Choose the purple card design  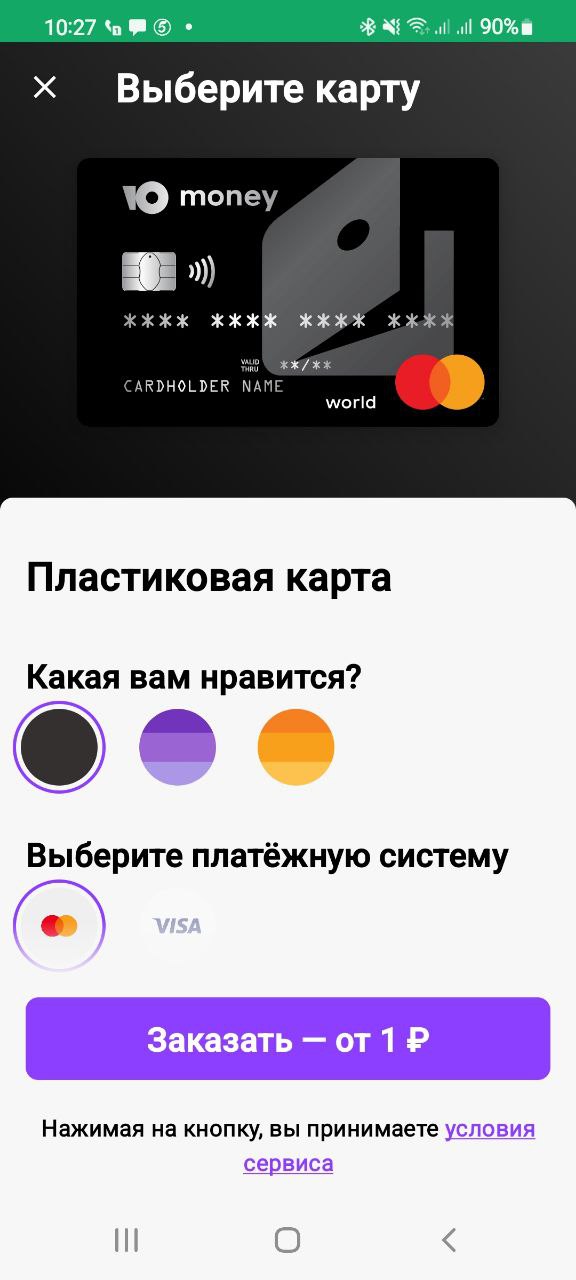pyautogui.click(x=178, y=747)
